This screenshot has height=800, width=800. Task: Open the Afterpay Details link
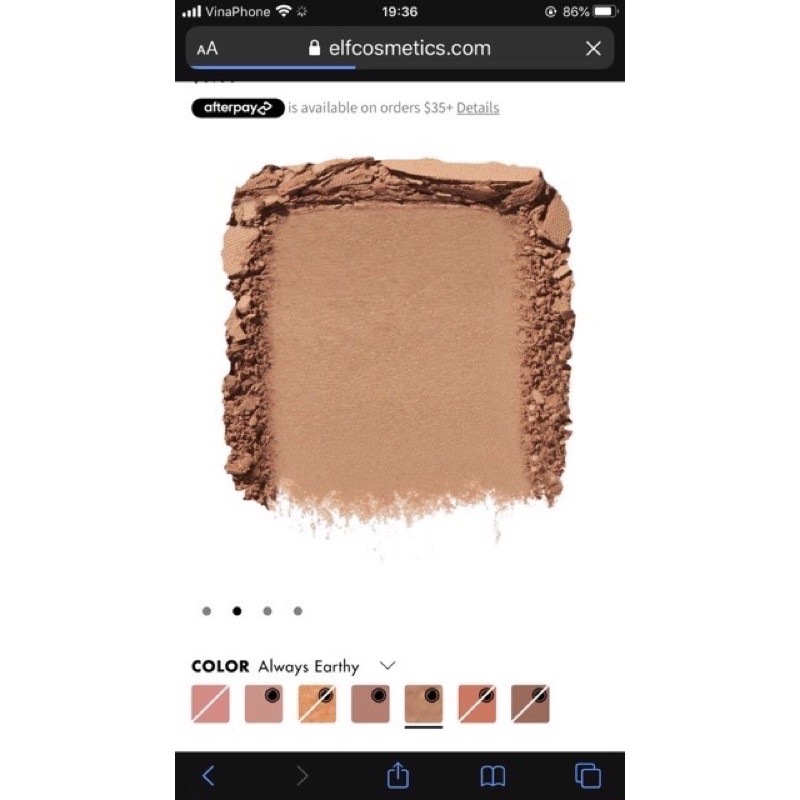pos(478,108)
